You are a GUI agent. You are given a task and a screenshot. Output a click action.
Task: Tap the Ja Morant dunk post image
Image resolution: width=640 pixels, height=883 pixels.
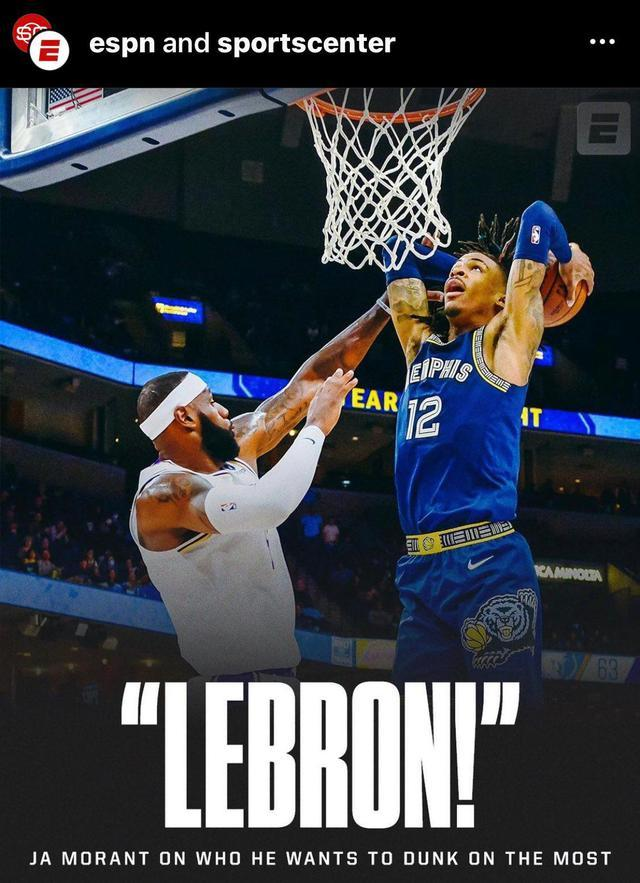320,480
